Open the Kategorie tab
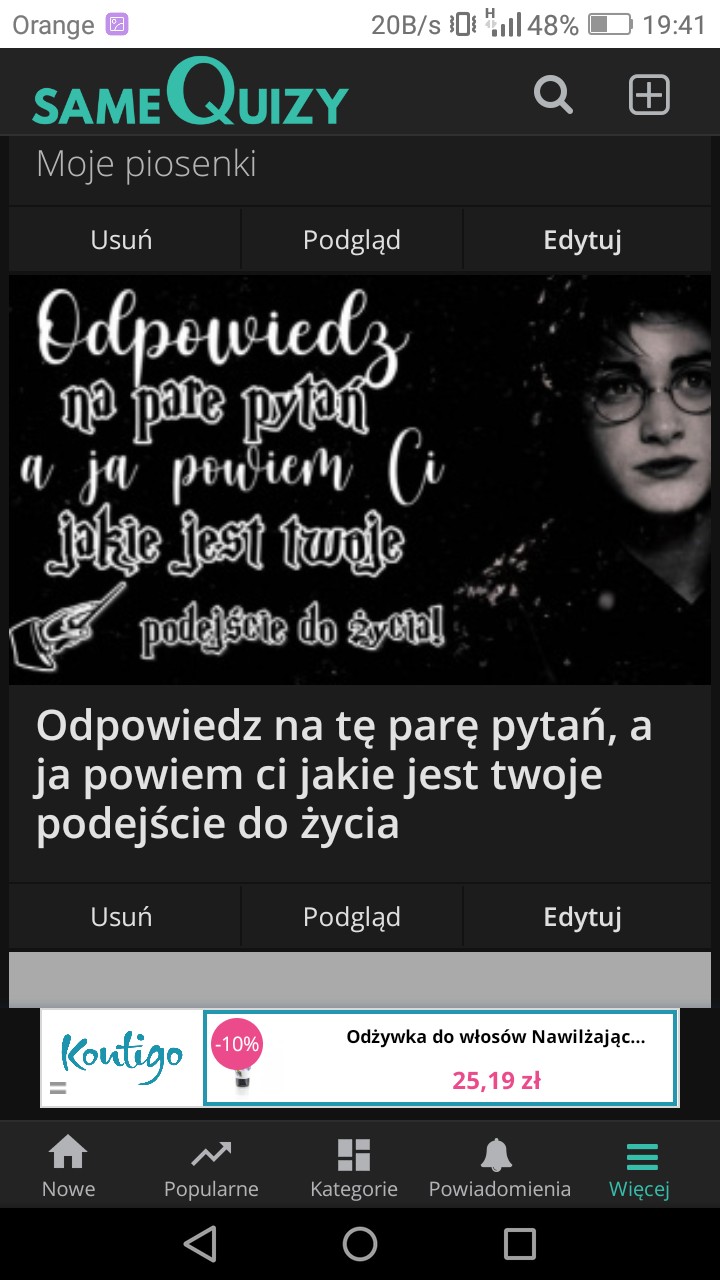The height and width of the screenshot is (1280, 720). 354,1167
